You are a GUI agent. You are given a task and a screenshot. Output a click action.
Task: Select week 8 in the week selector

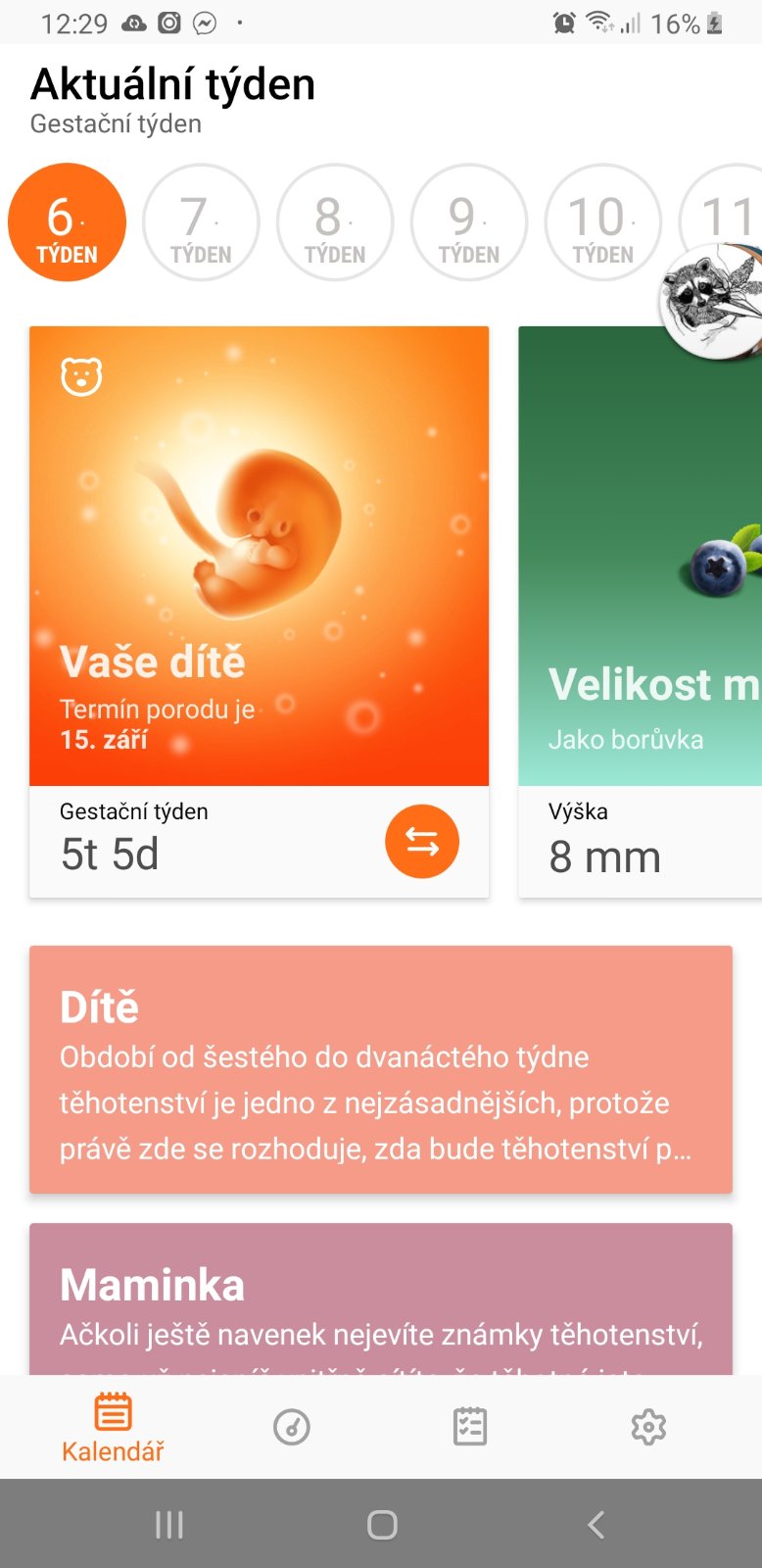335,222
